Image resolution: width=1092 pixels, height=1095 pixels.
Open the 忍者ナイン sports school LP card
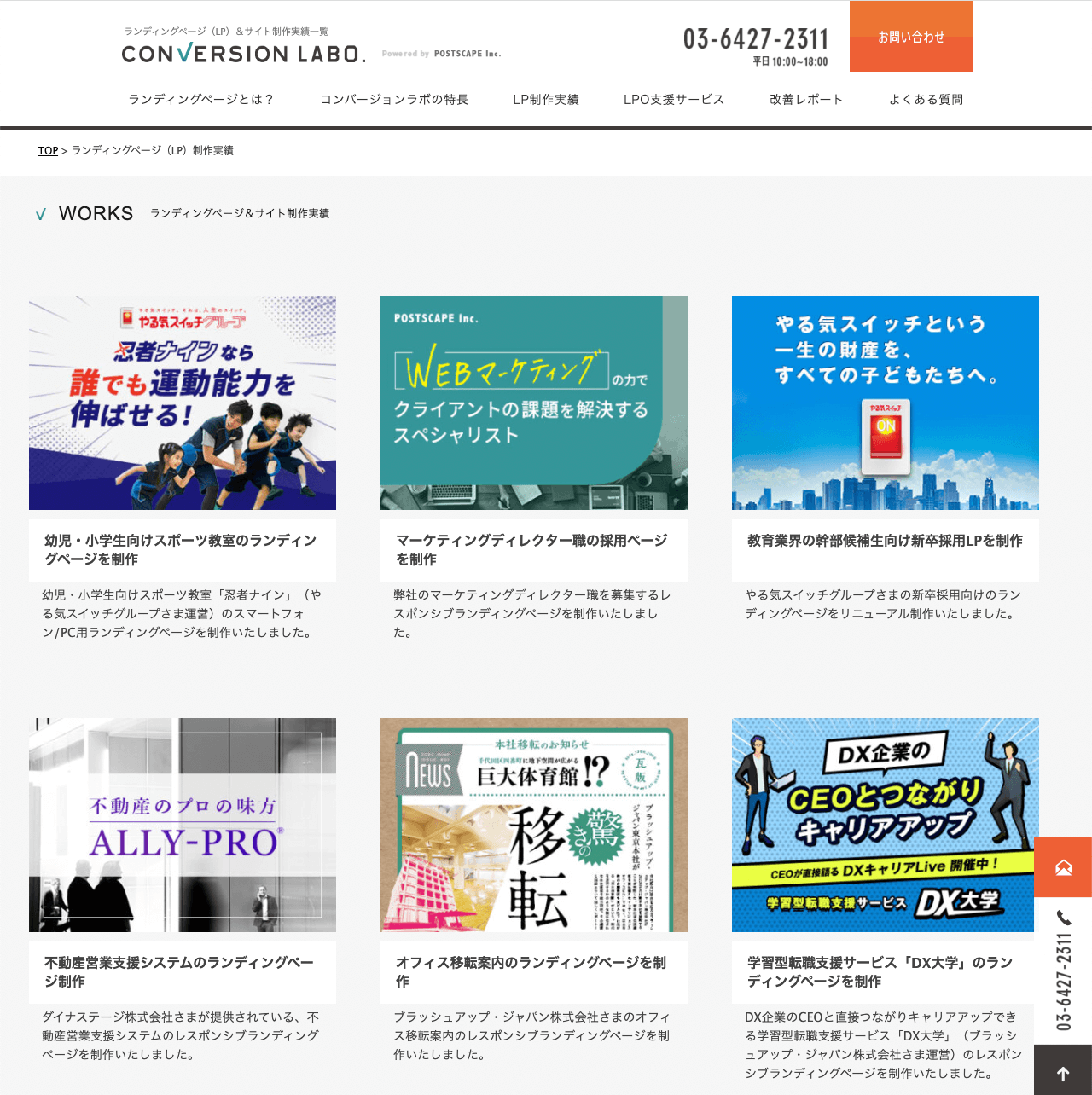(183, 403)
